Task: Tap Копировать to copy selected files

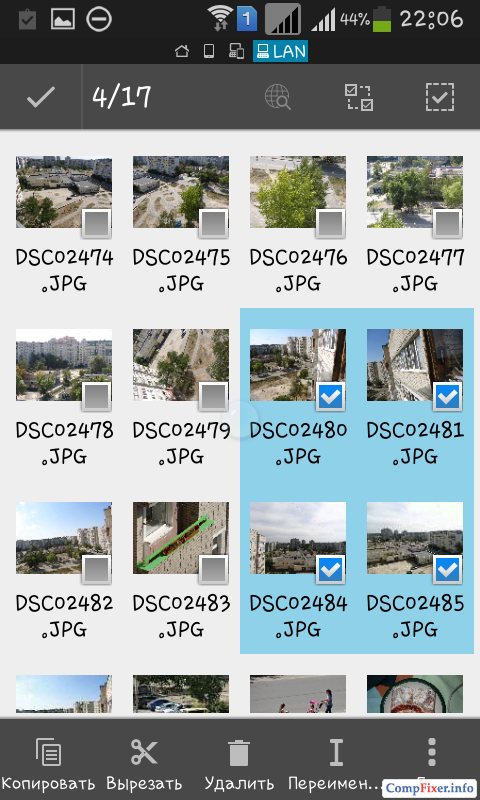Action: 49,761
